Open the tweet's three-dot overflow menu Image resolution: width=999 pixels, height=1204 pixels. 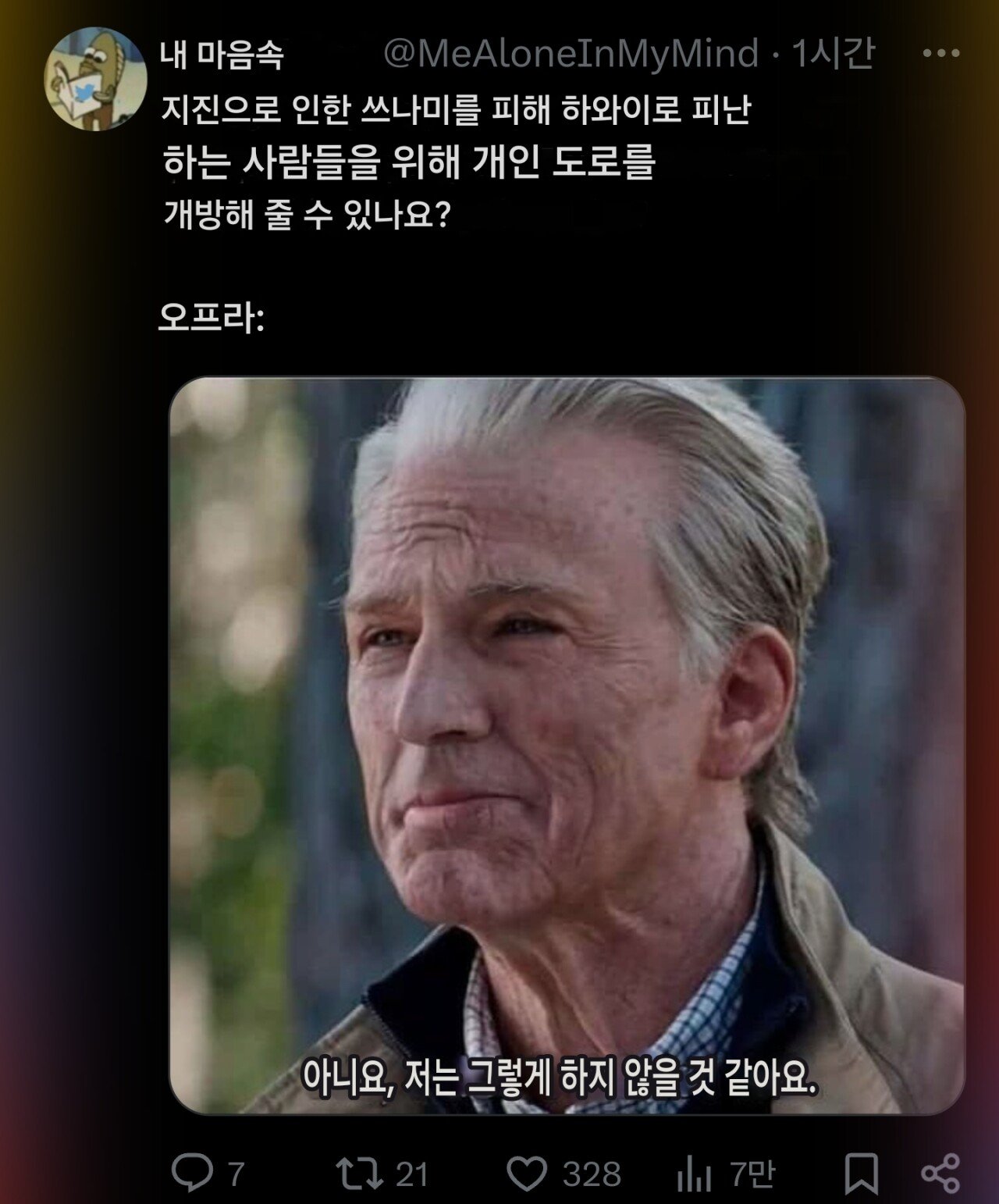click(x=940, y=54)
